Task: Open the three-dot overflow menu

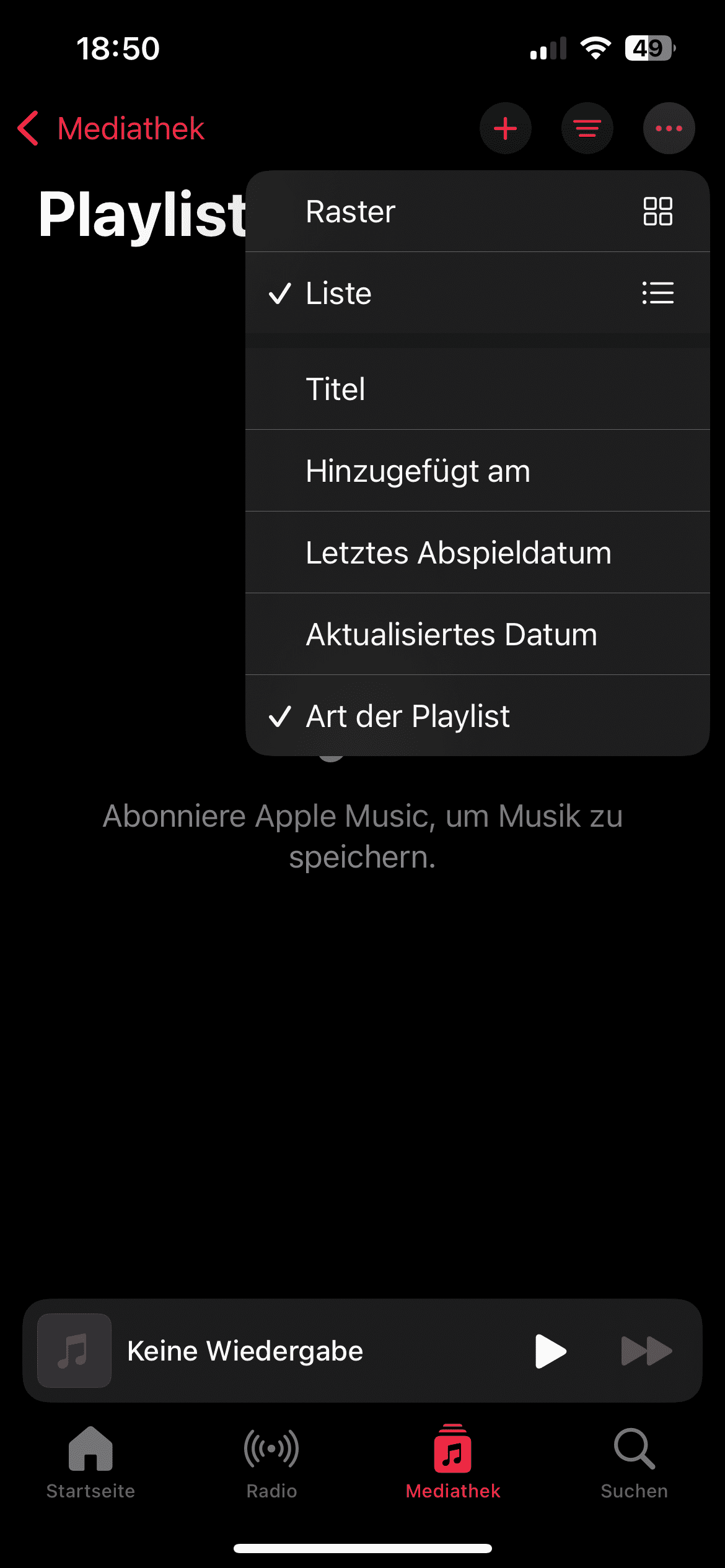Action: [669, 129]
